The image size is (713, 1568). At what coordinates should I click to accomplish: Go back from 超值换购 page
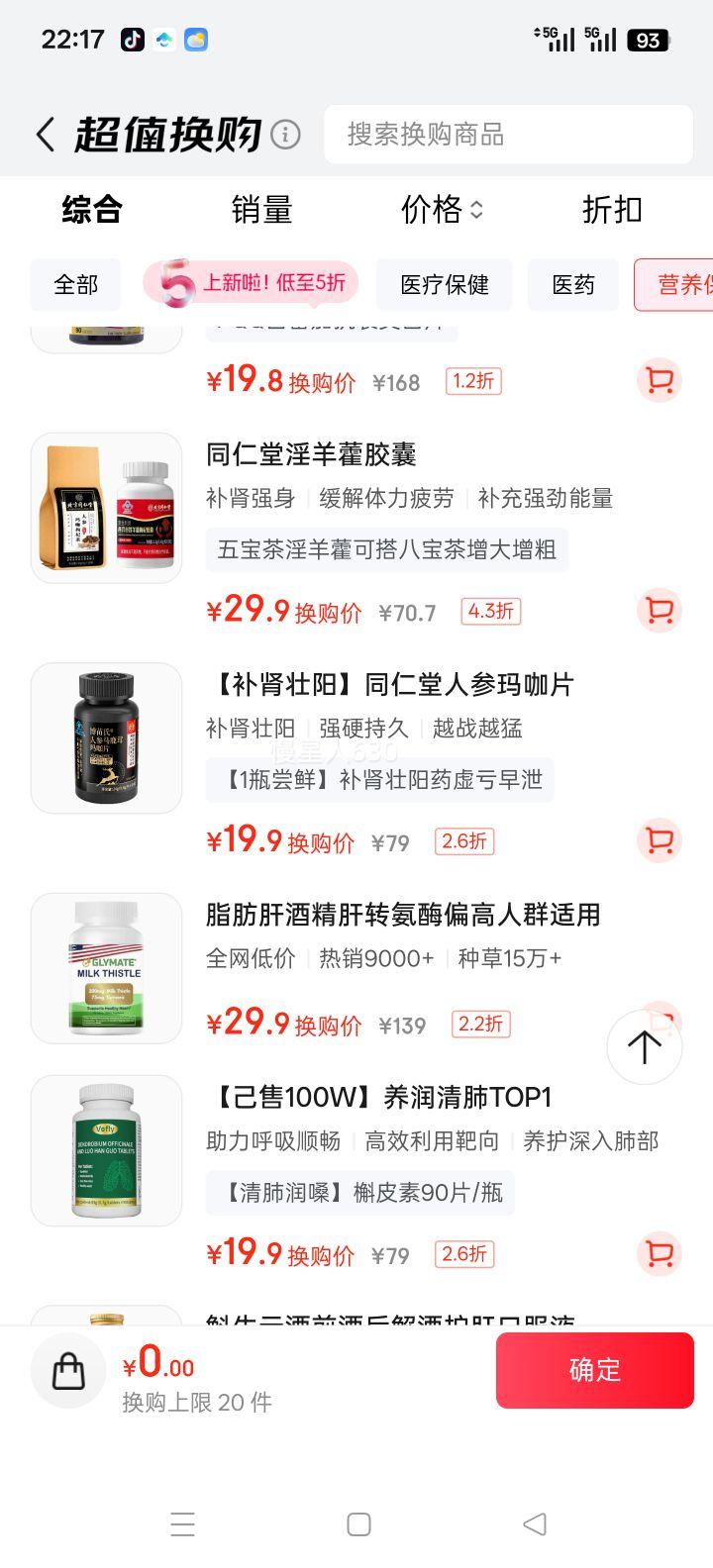[x=46, y=135]
